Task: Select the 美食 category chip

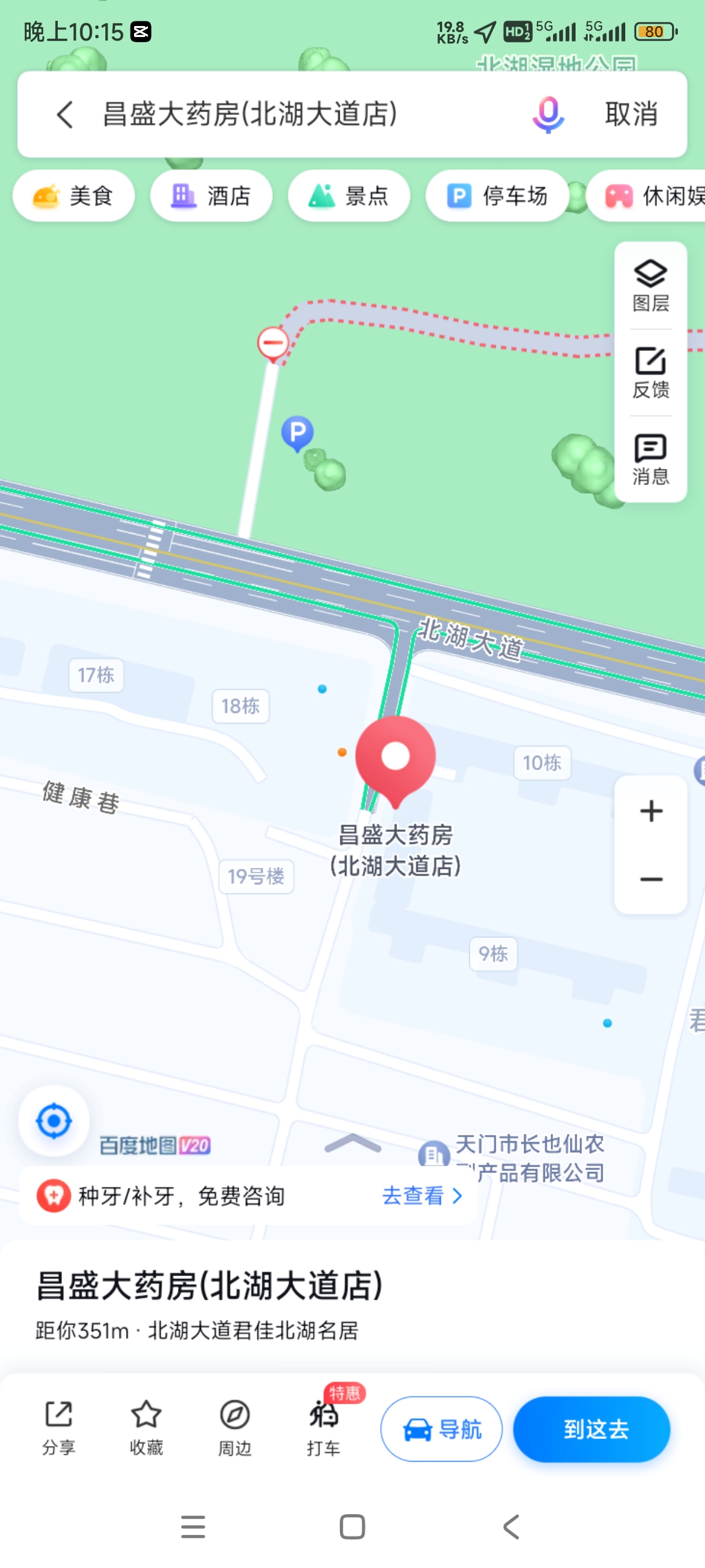Action: pyautogui.click(x=73, y=196)
